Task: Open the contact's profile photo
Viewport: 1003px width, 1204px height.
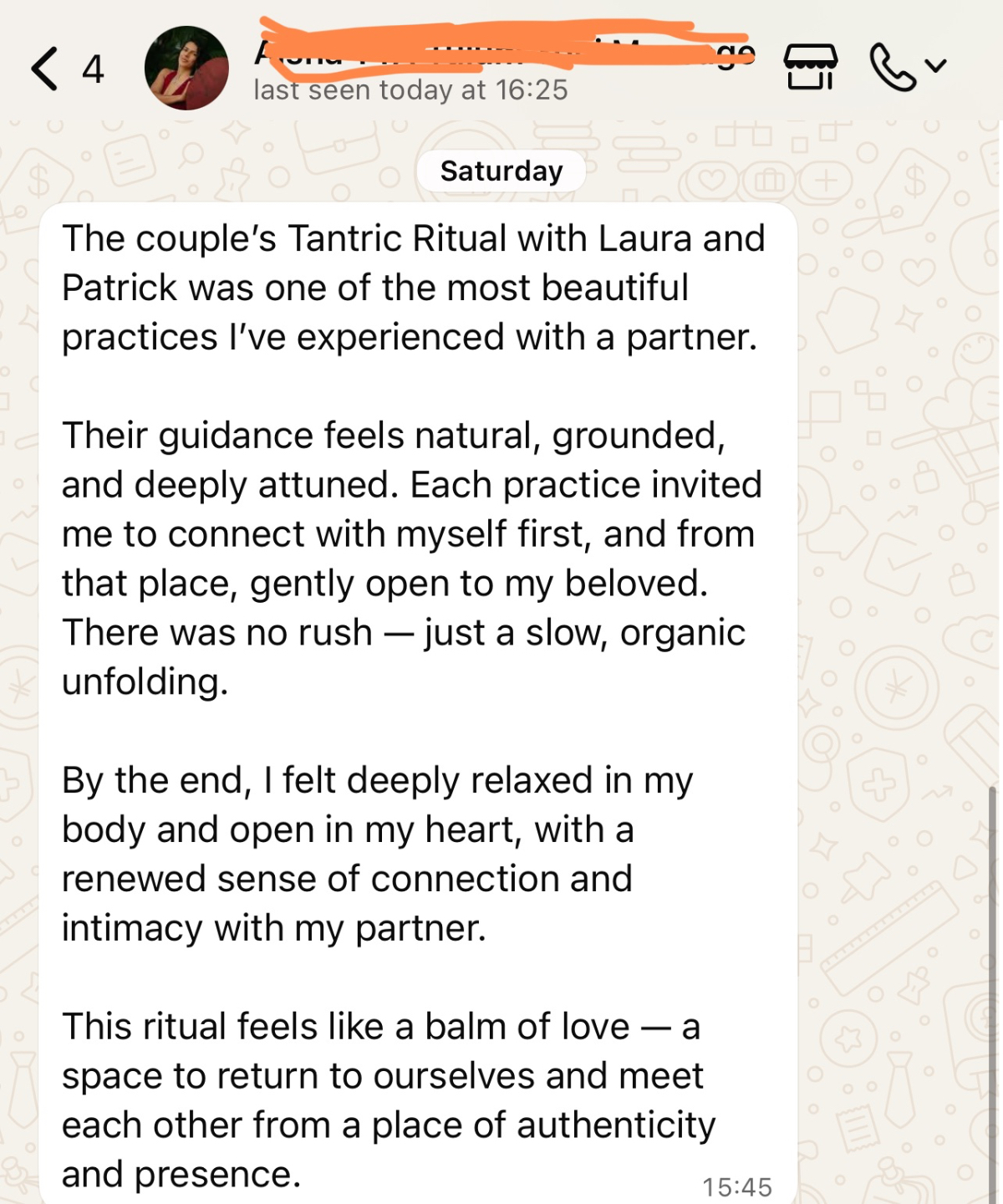Action: click(186, 68)
